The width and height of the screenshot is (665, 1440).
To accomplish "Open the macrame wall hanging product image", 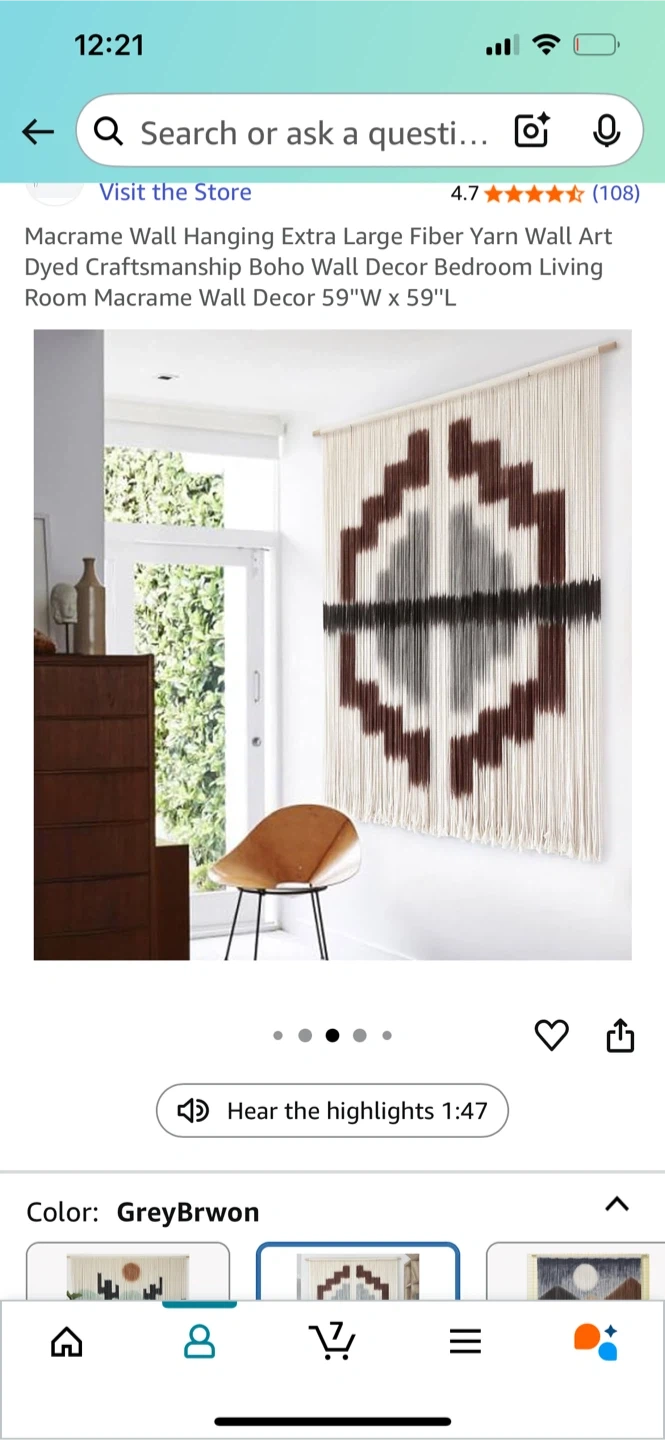I will pyautogui.click(x=332, y=644).
